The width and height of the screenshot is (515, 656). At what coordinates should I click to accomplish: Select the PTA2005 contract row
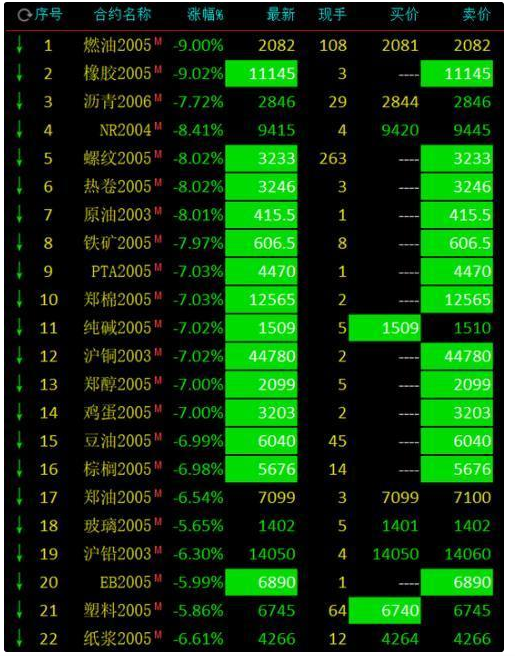click(x=254, y=272)
